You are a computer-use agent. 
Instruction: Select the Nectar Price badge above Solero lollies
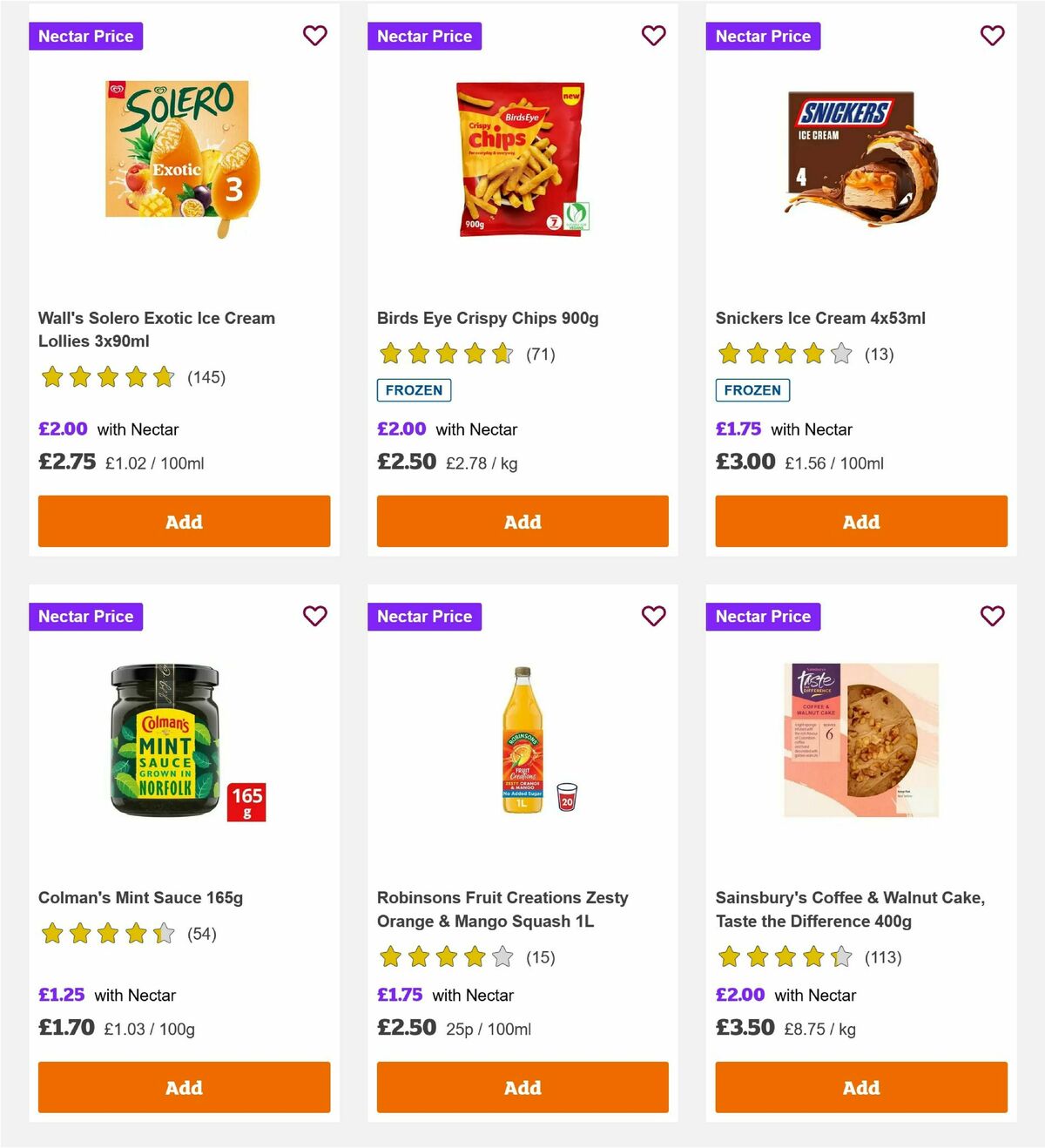85,36
